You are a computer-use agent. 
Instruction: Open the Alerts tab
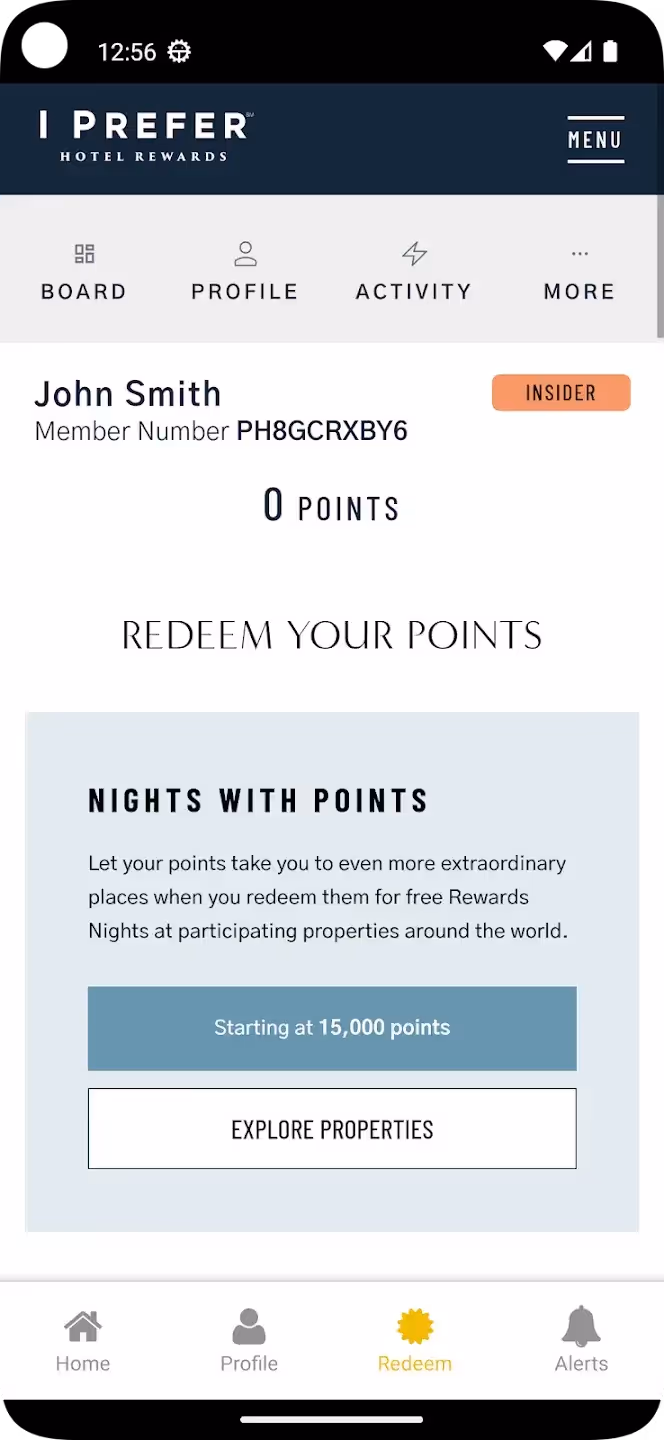click(581, 1341)
